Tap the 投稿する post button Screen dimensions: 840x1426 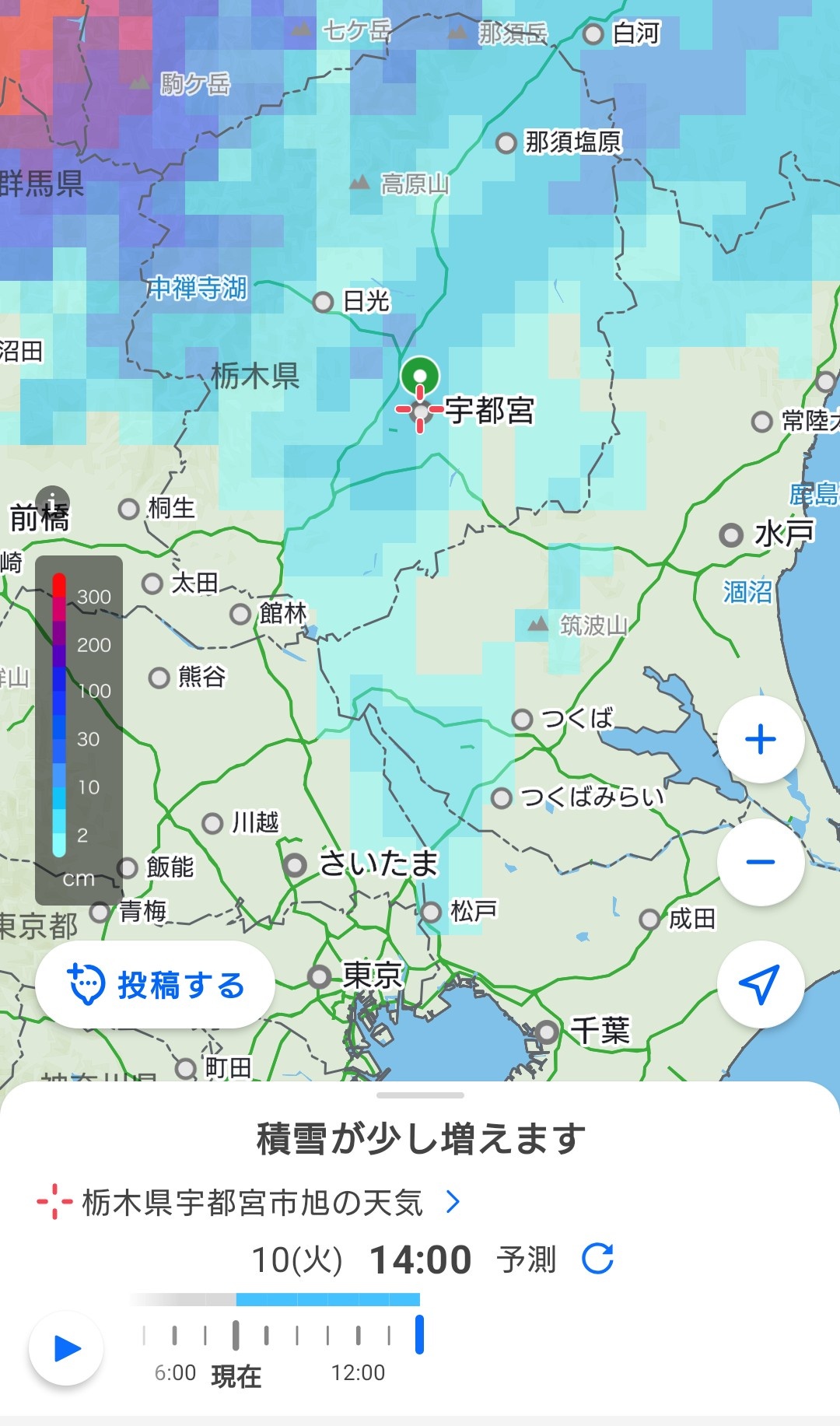(156, 985)
